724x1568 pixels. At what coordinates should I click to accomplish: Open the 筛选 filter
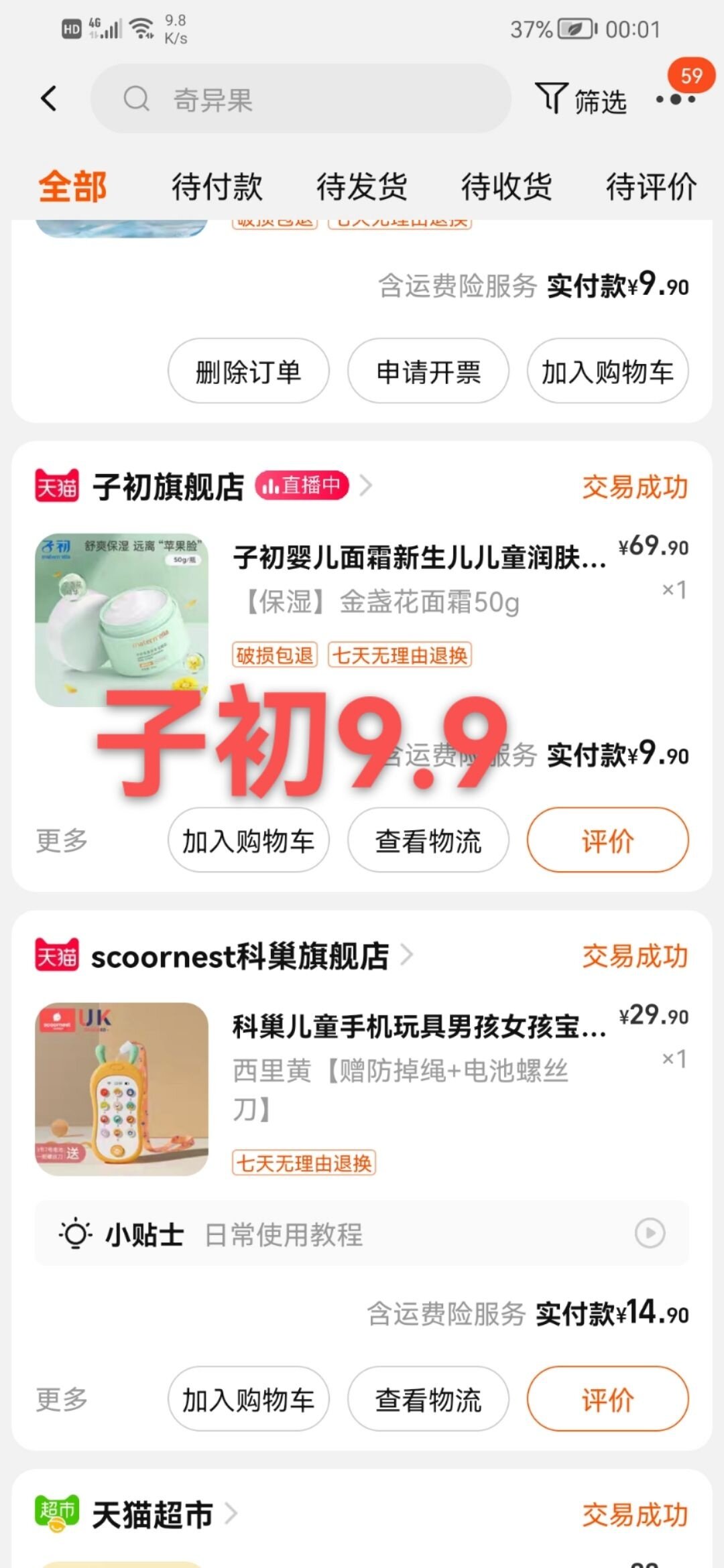(582, 101)
